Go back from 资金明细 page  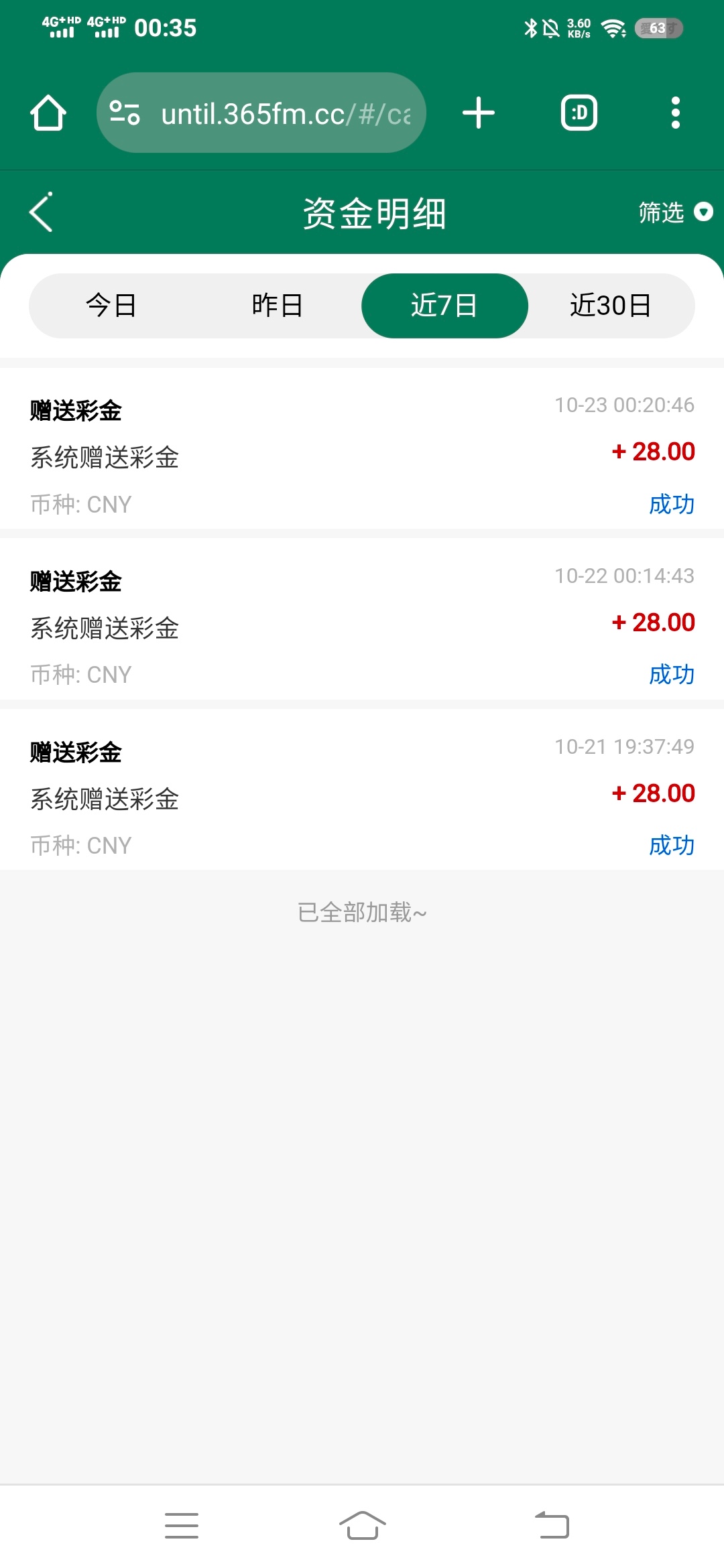[x=42, y=213]
